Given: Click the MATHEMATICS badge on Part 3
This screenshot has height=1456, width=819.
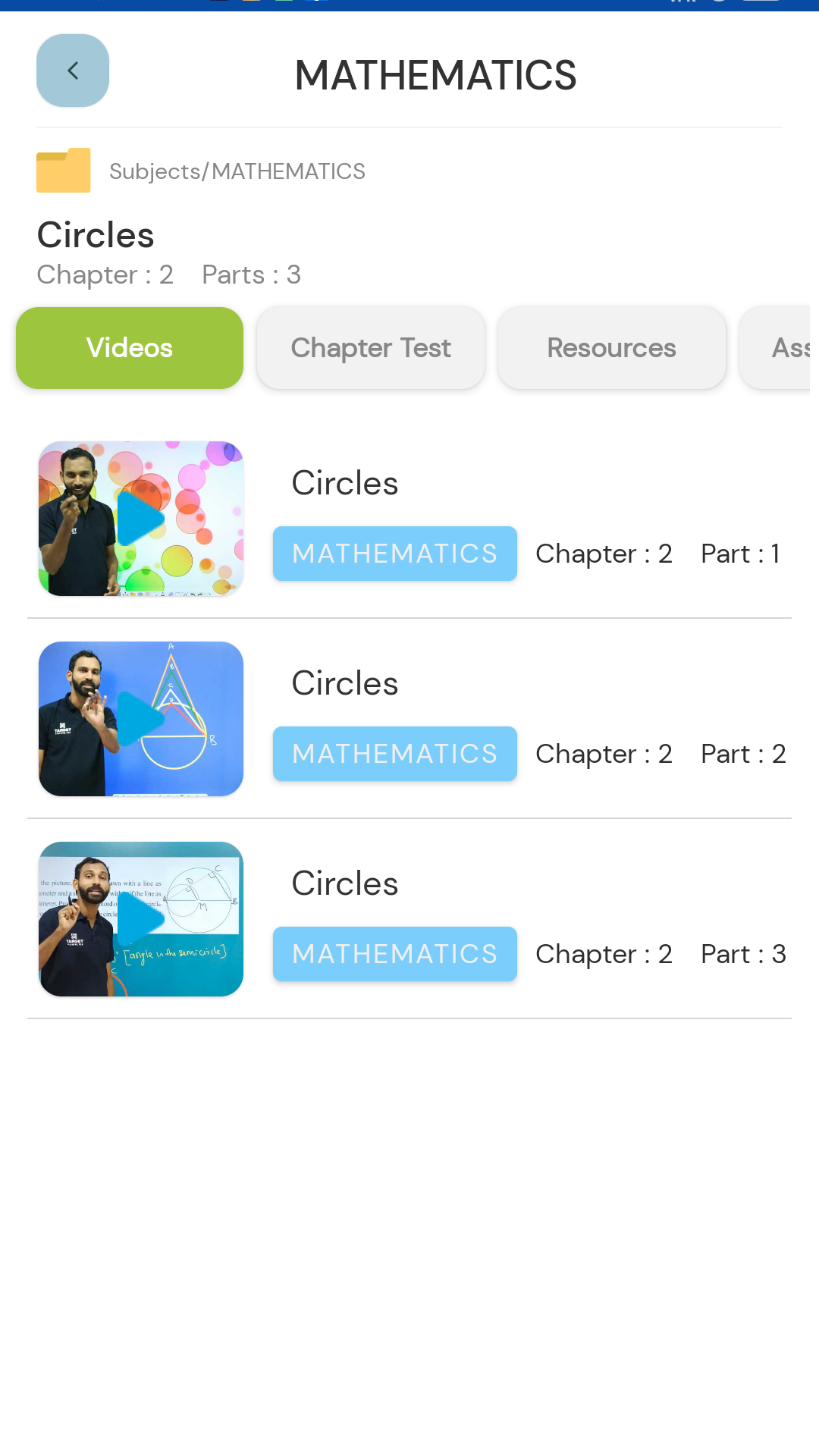Looking at the screenshot, I should (394, 953).
